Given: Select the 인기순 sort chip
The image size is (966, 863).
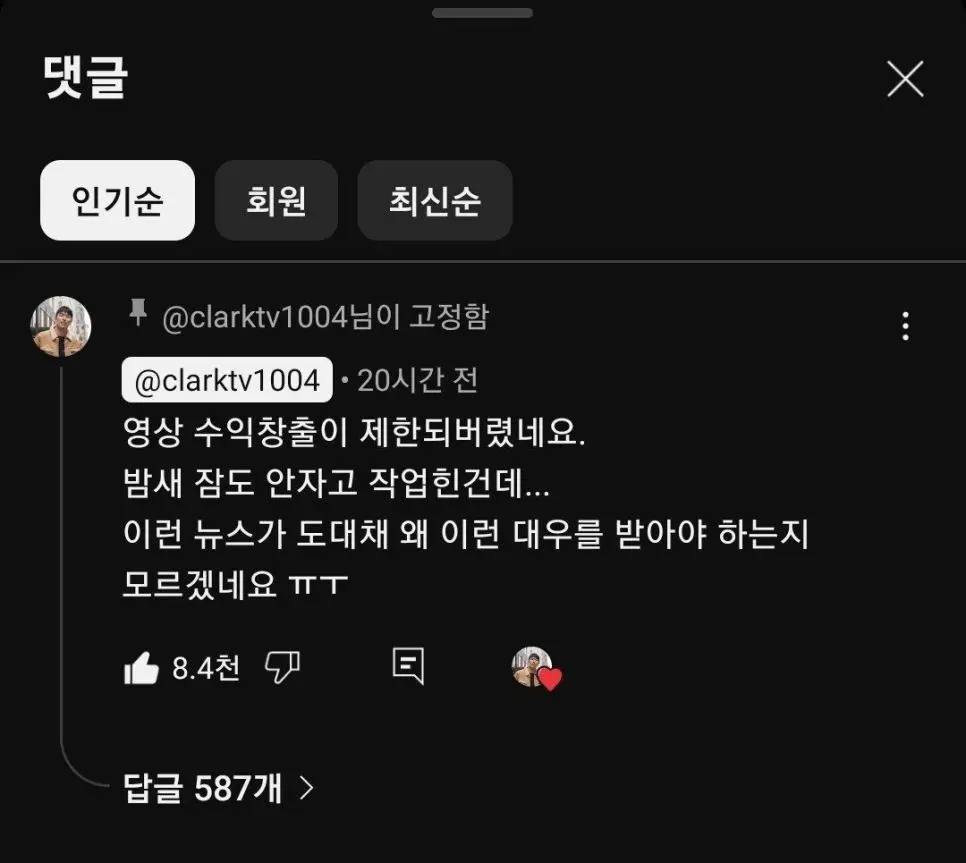Looking at the screenshot, I should (x=117, y=201).
